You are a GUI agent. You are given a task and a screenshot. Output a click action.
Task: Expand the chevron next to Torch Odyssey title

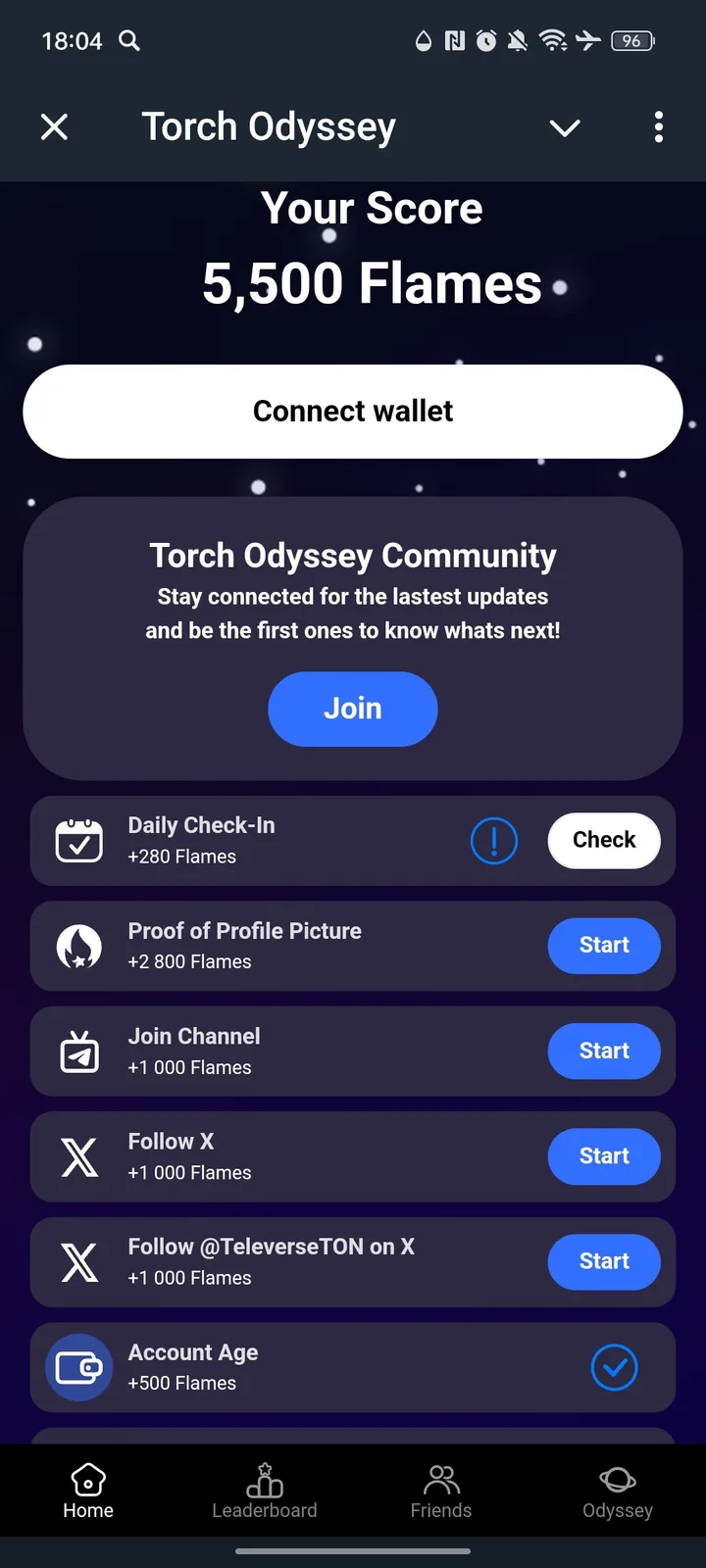tap(565, 127)
